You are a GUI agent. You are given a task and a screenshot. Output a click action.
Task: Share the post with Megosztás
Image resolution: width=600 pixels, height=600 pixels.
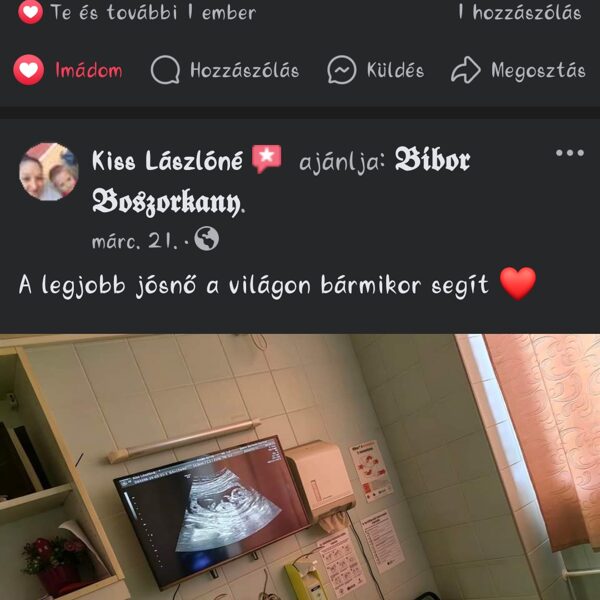pos(518,70)
